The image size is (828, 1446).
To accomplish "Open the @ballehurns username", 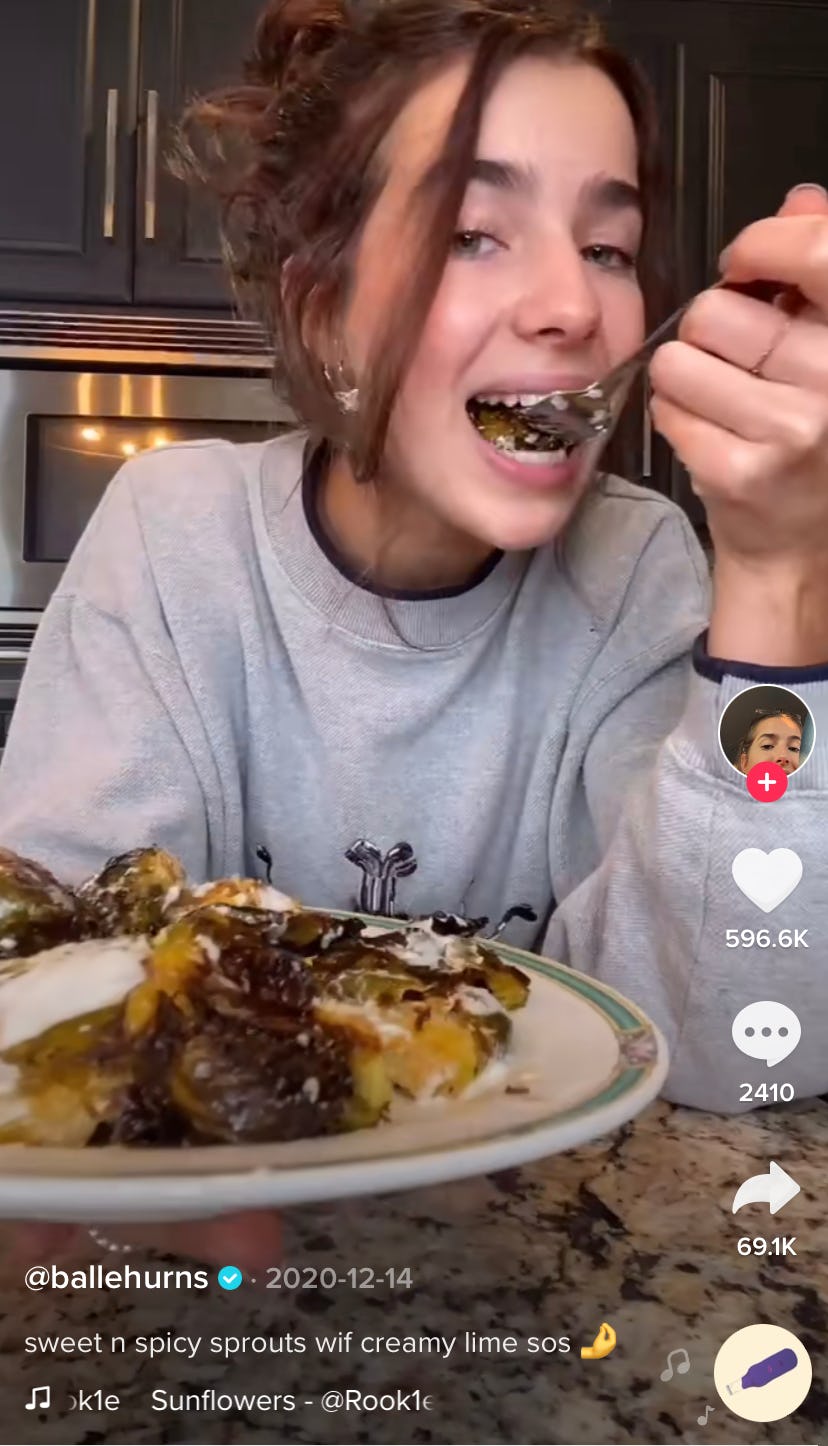I will pyautogui.click(x=116, y=1278).
